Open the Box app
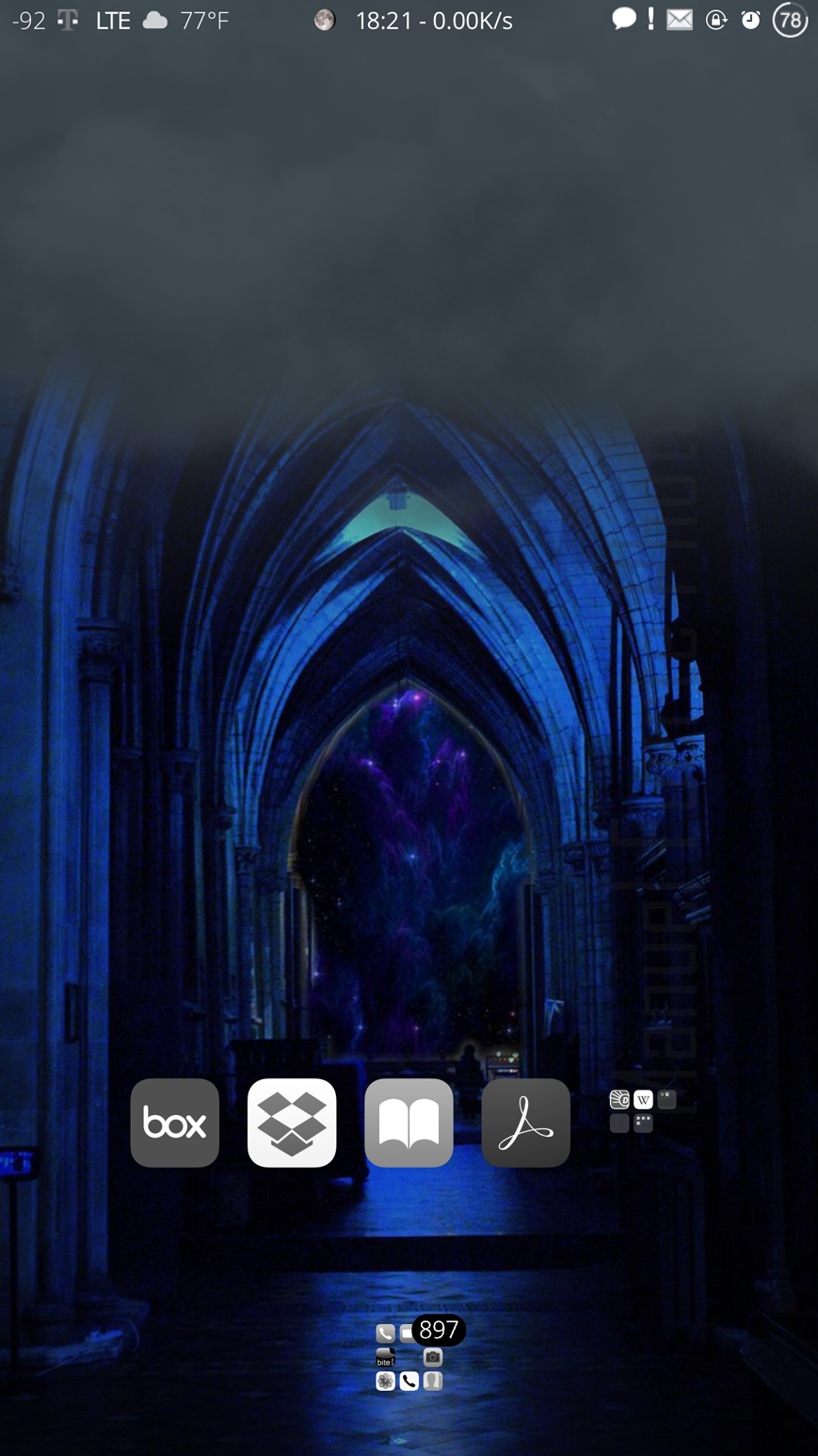The height and width of the screenshot is (1456, 818). click(x=175, y=1123)
